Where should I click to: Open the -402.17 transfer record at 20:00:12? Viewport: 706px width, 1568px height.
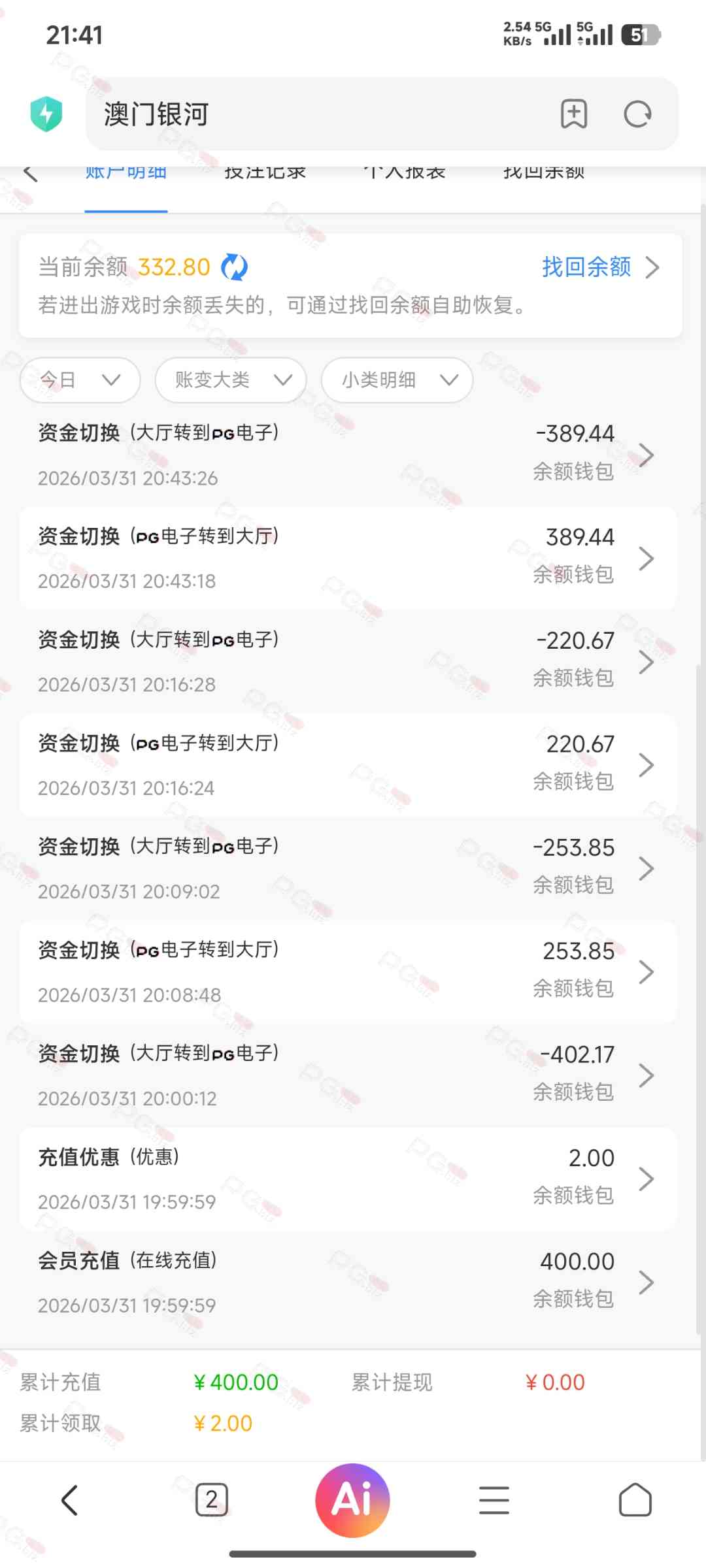pyautogui.click(x=346, y=1075)
